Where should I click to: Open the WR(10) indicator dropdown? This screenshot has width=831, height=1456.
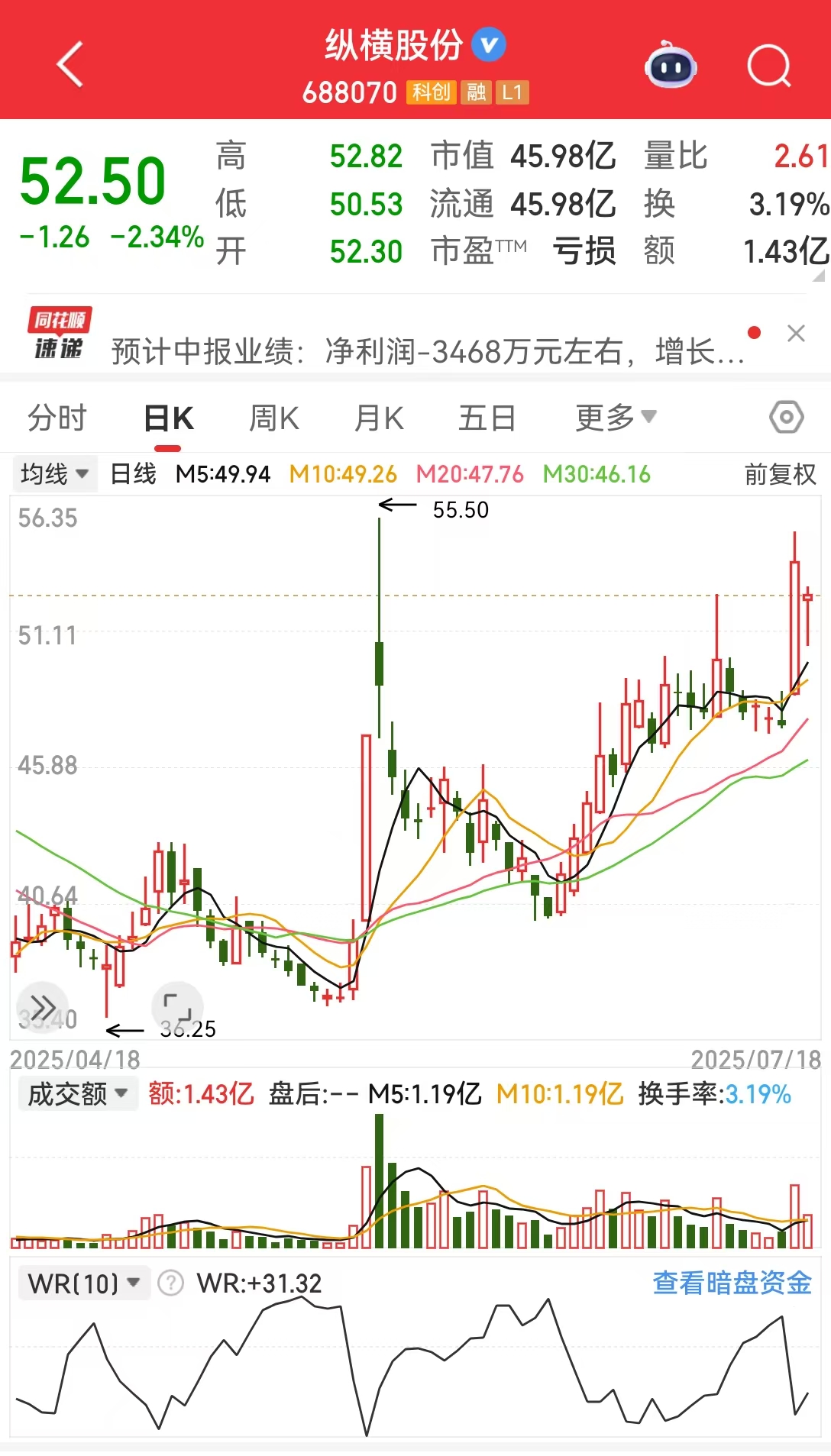84,1283
